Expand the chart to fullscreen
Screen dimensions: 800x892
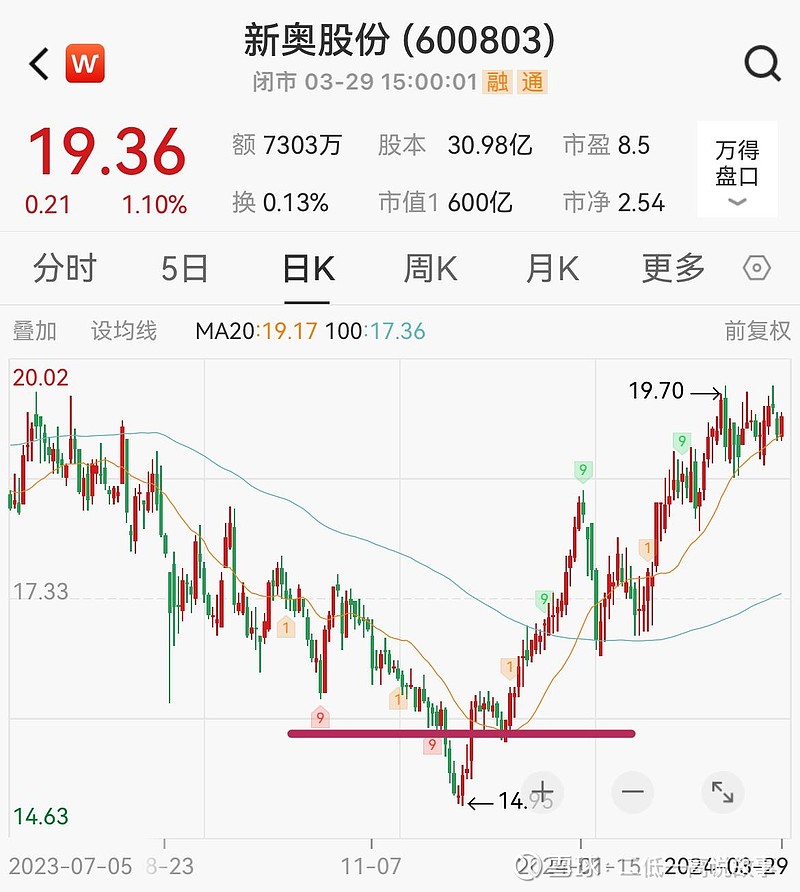(x=723, y=792)
